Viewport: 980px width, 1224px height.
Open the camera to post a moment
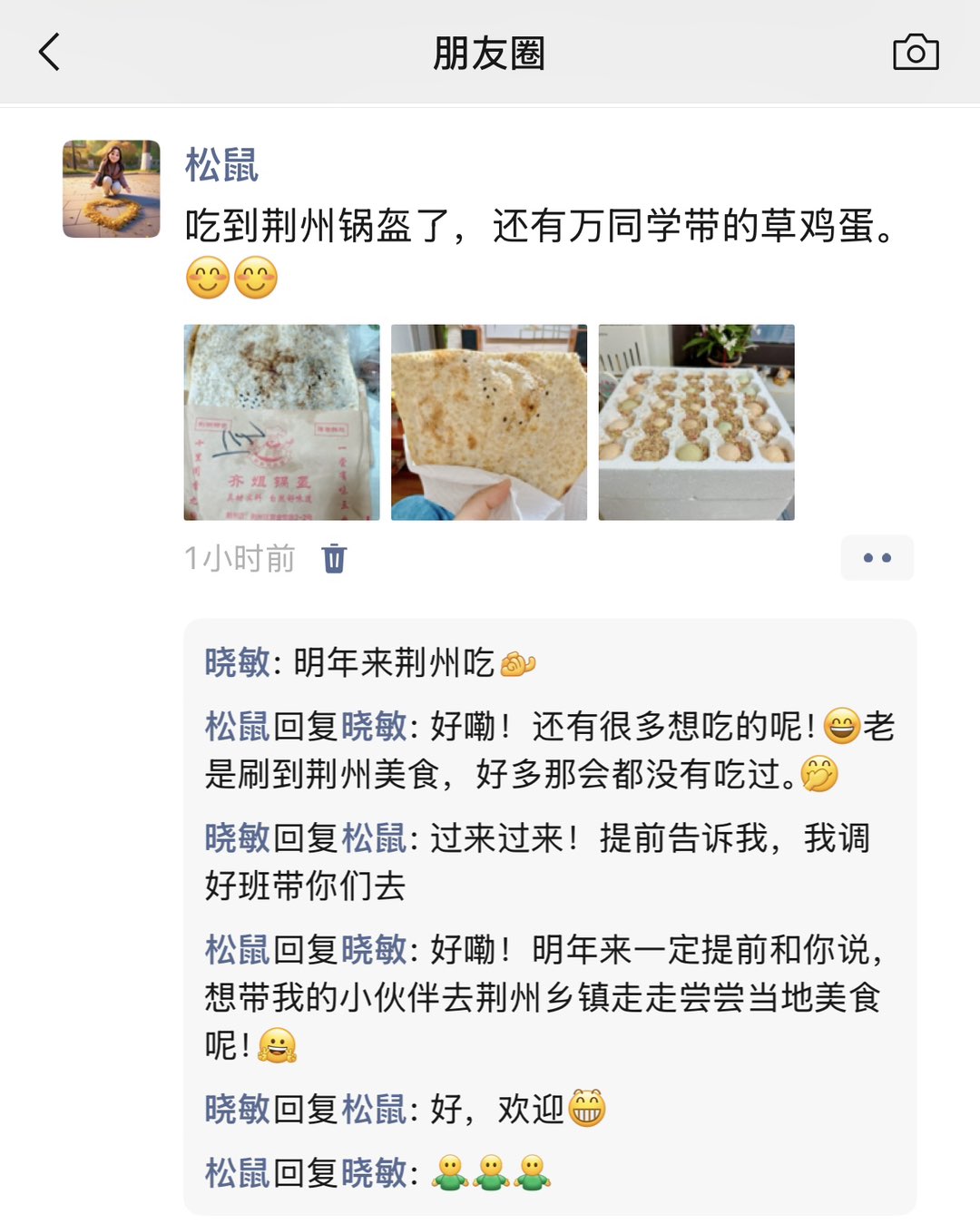[916, 53]
